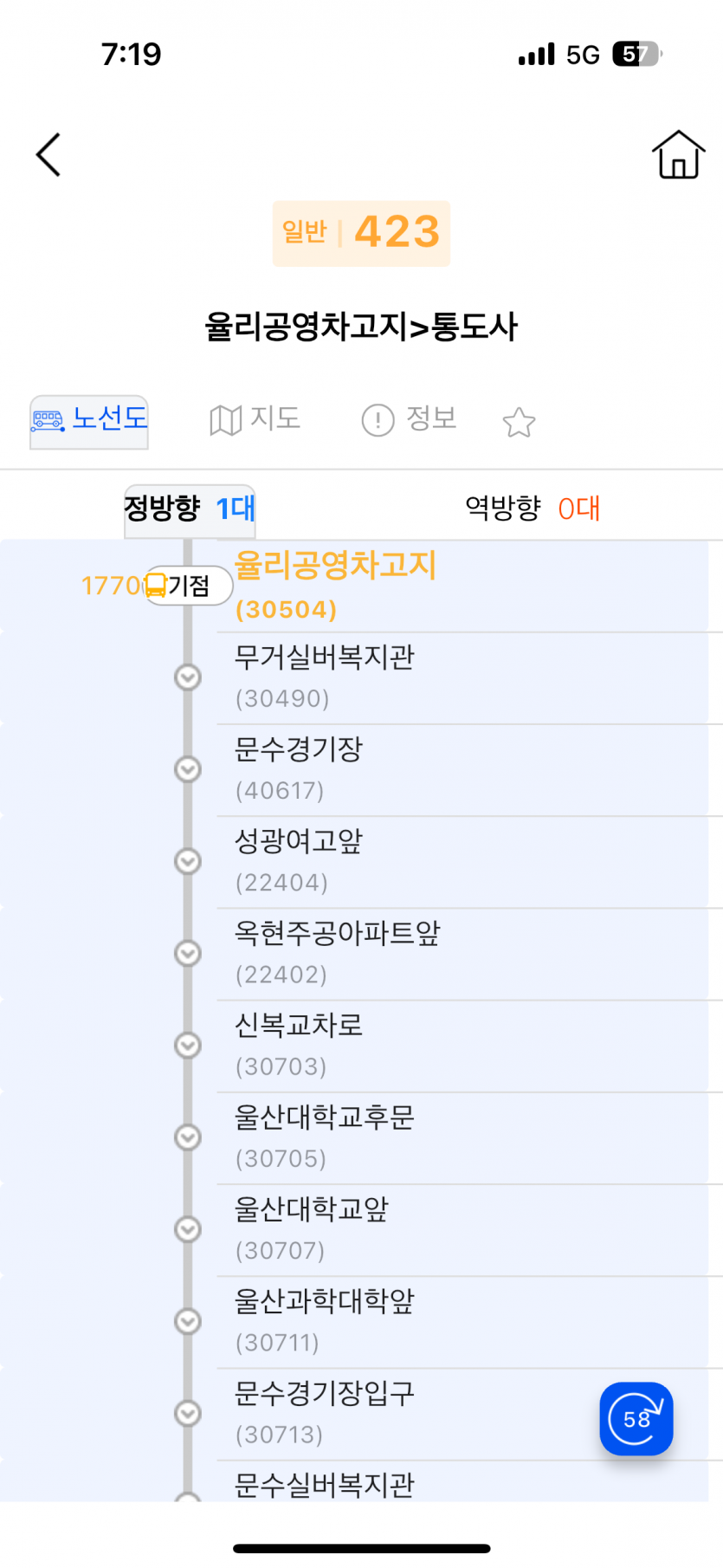Open the home icon
The height and width of the screenshot is (1568, 723).
coord(678,155)
